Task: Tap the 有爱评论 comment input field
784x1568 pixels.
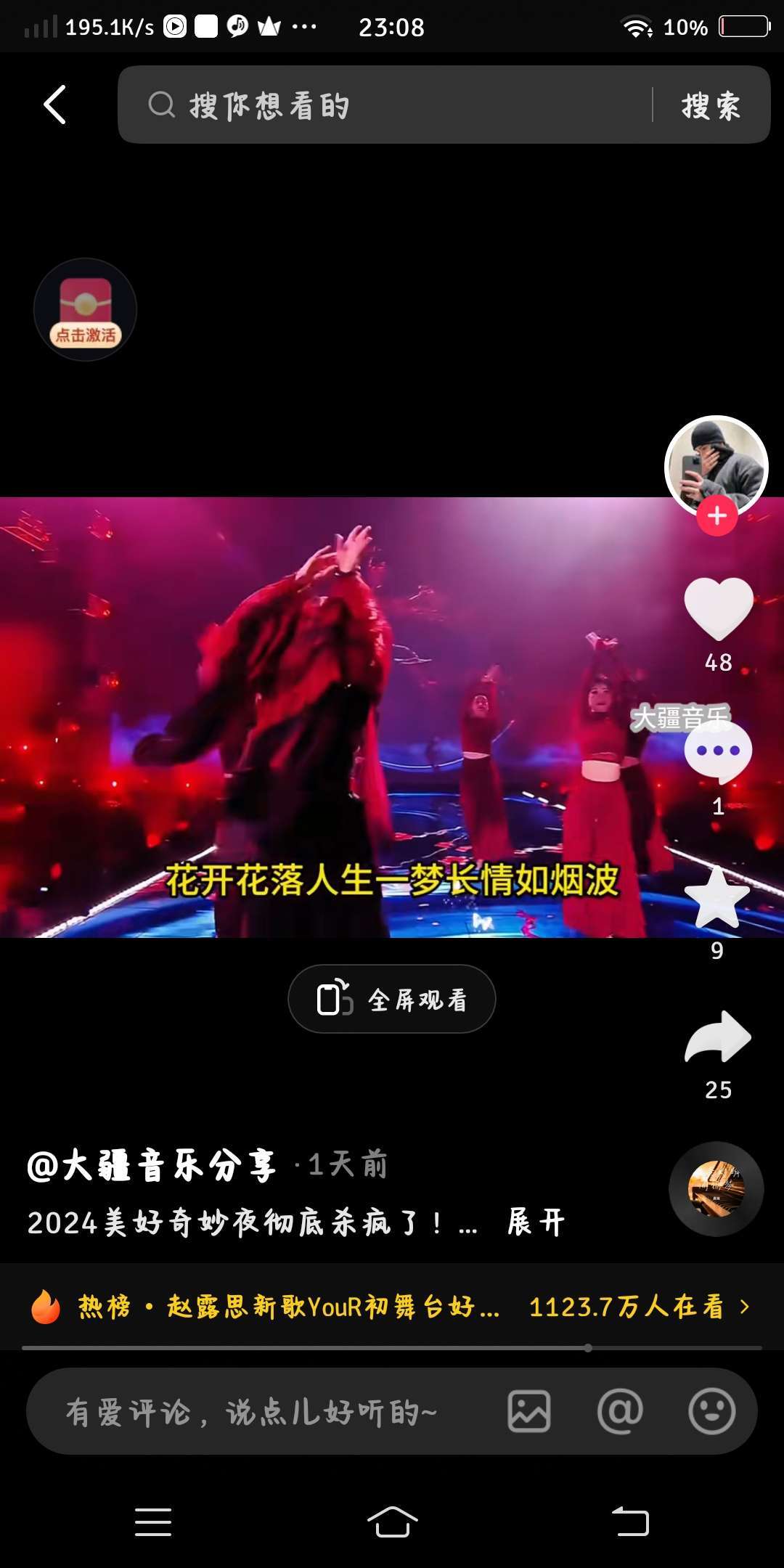Action: 254,1412
